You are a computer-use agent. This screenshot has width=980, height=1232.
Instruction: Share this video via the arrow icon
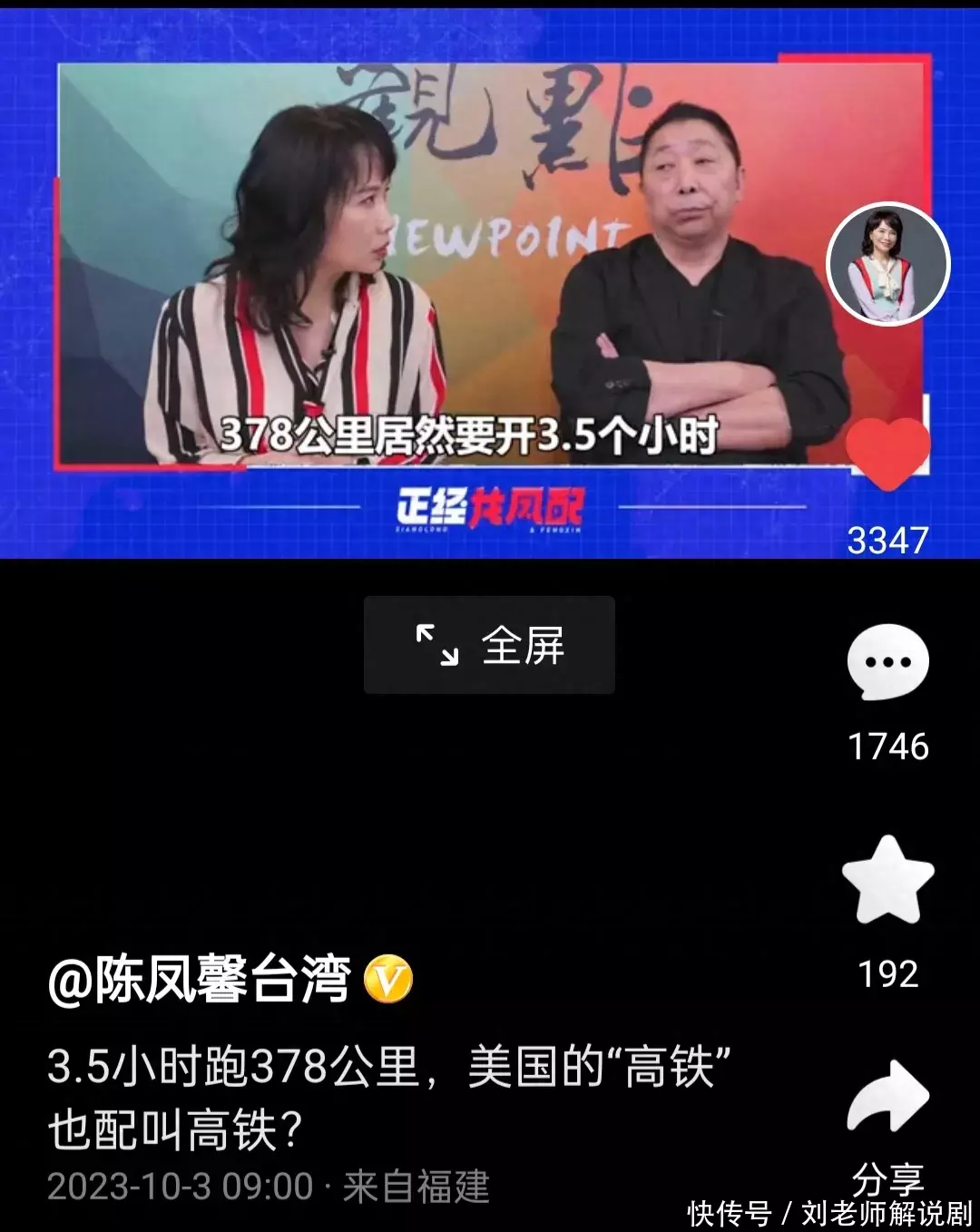887,1098
